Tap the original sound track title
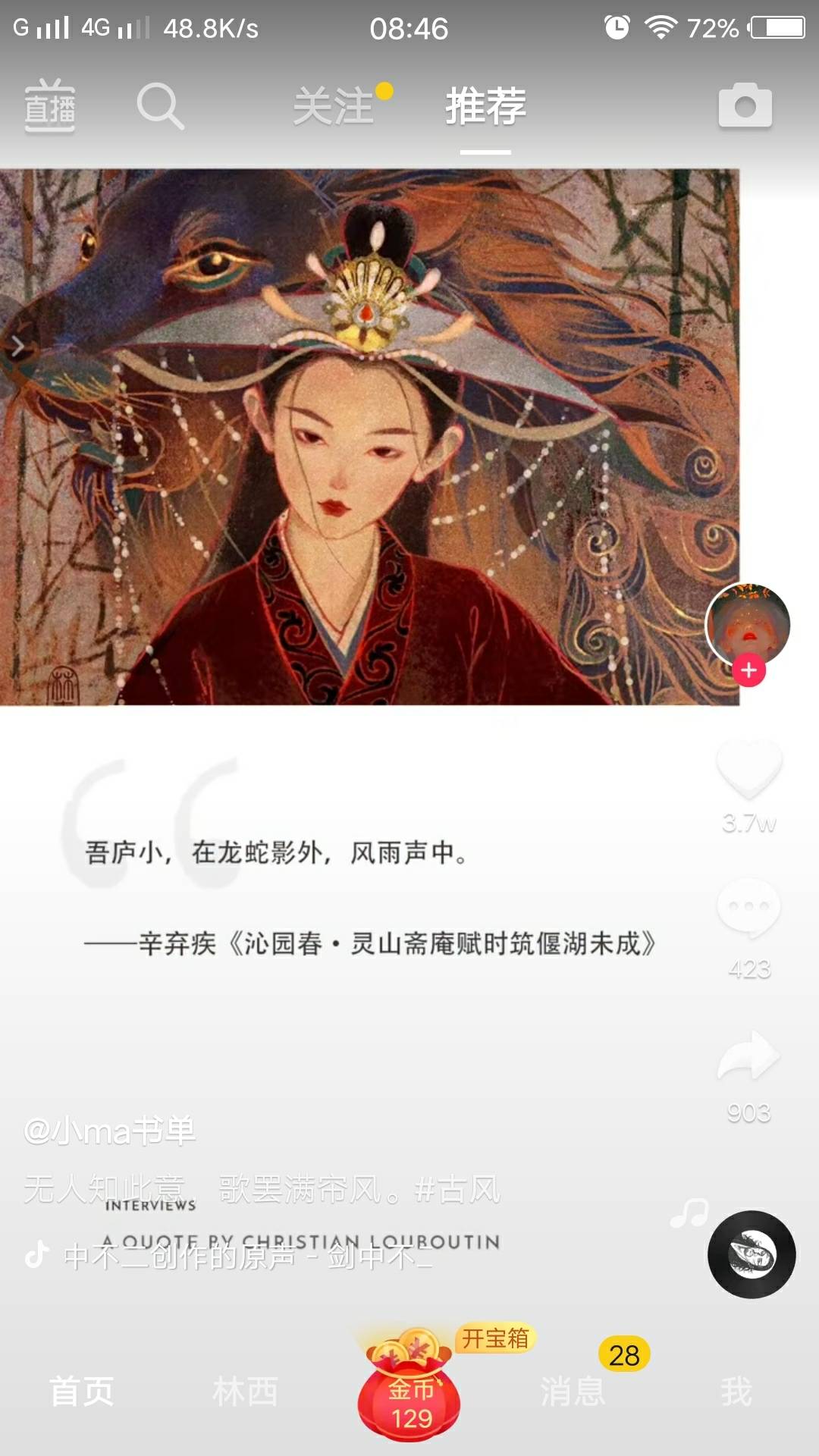The height and width of the screenshot is (1456, 819). 247,1257
